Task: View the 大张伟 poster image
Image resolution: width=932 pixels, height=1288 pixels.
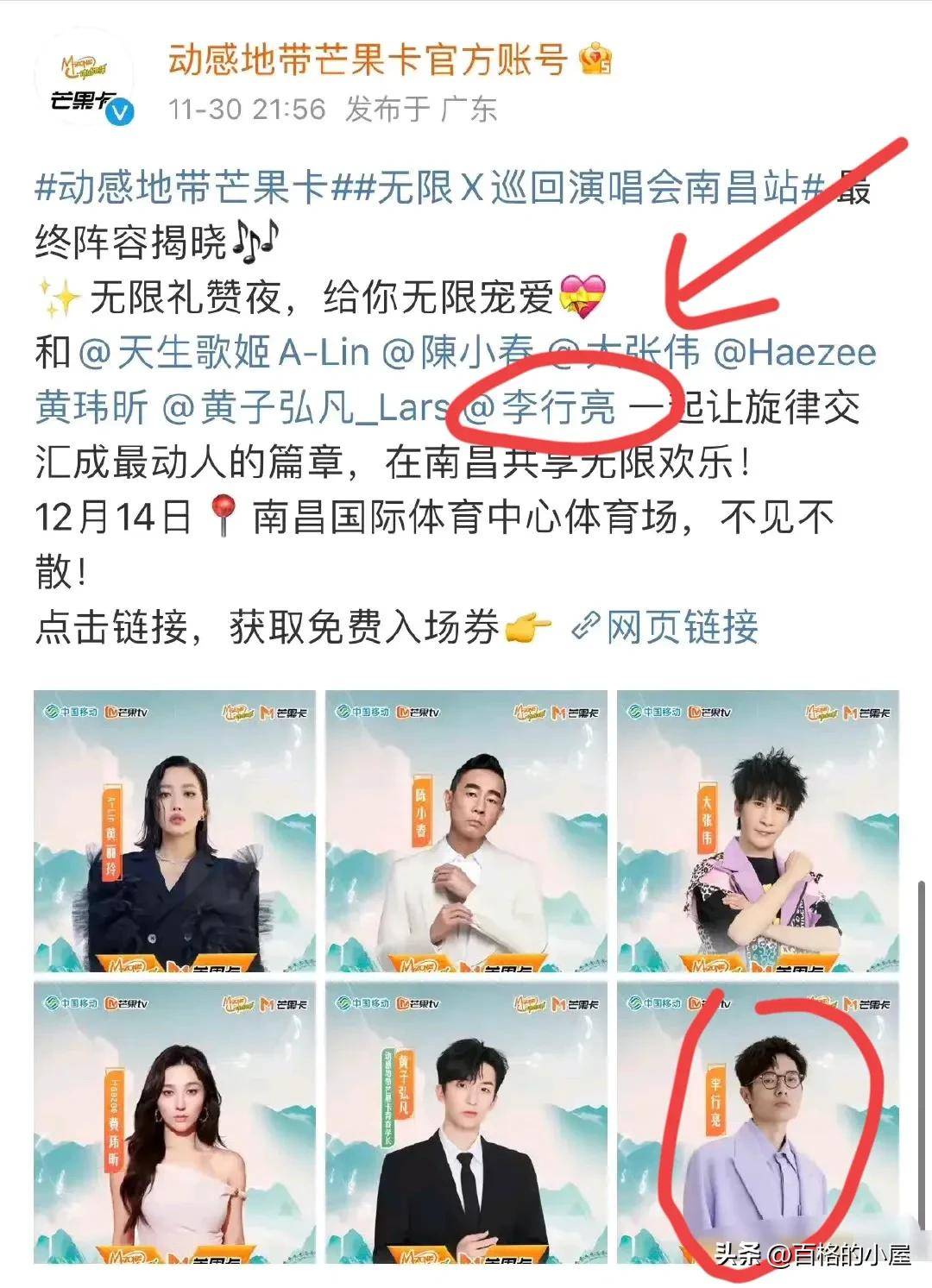Action: [758, 831]
